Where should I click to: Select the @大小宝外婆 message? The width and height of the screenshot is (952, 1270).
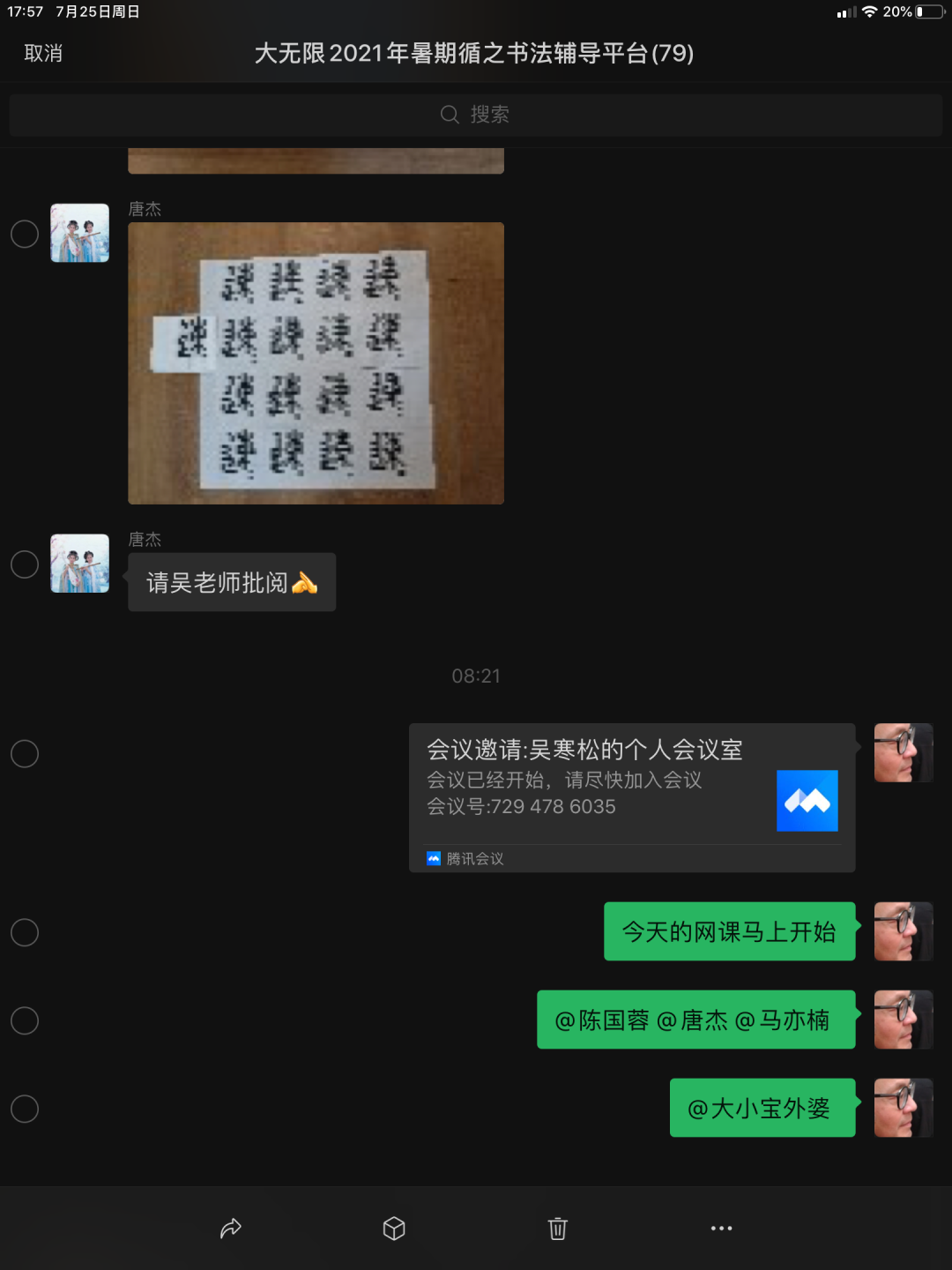tap(25, 1109)
